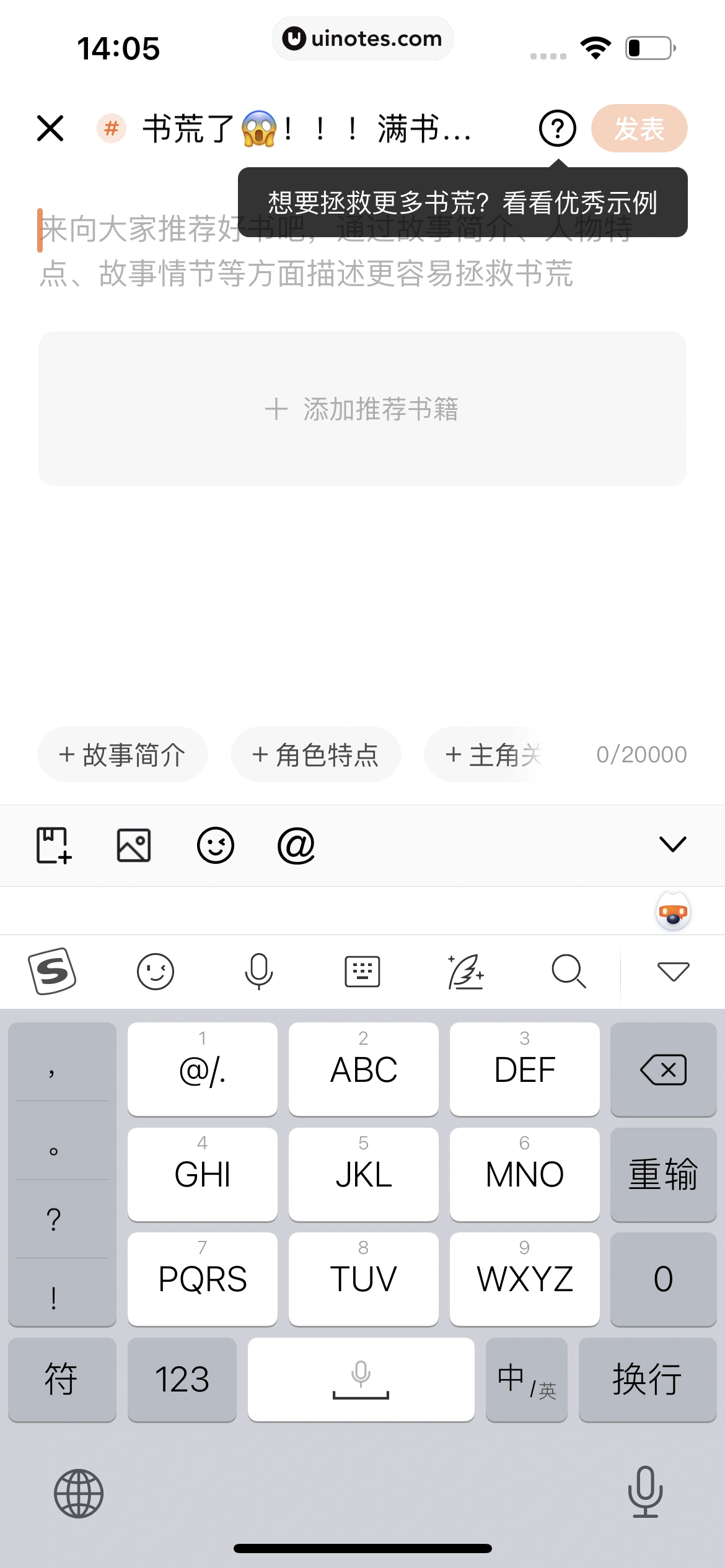Tap 添加推荐书籍 to add a book
This screenshot has height=1568, width=725.
tap(362, 409)
